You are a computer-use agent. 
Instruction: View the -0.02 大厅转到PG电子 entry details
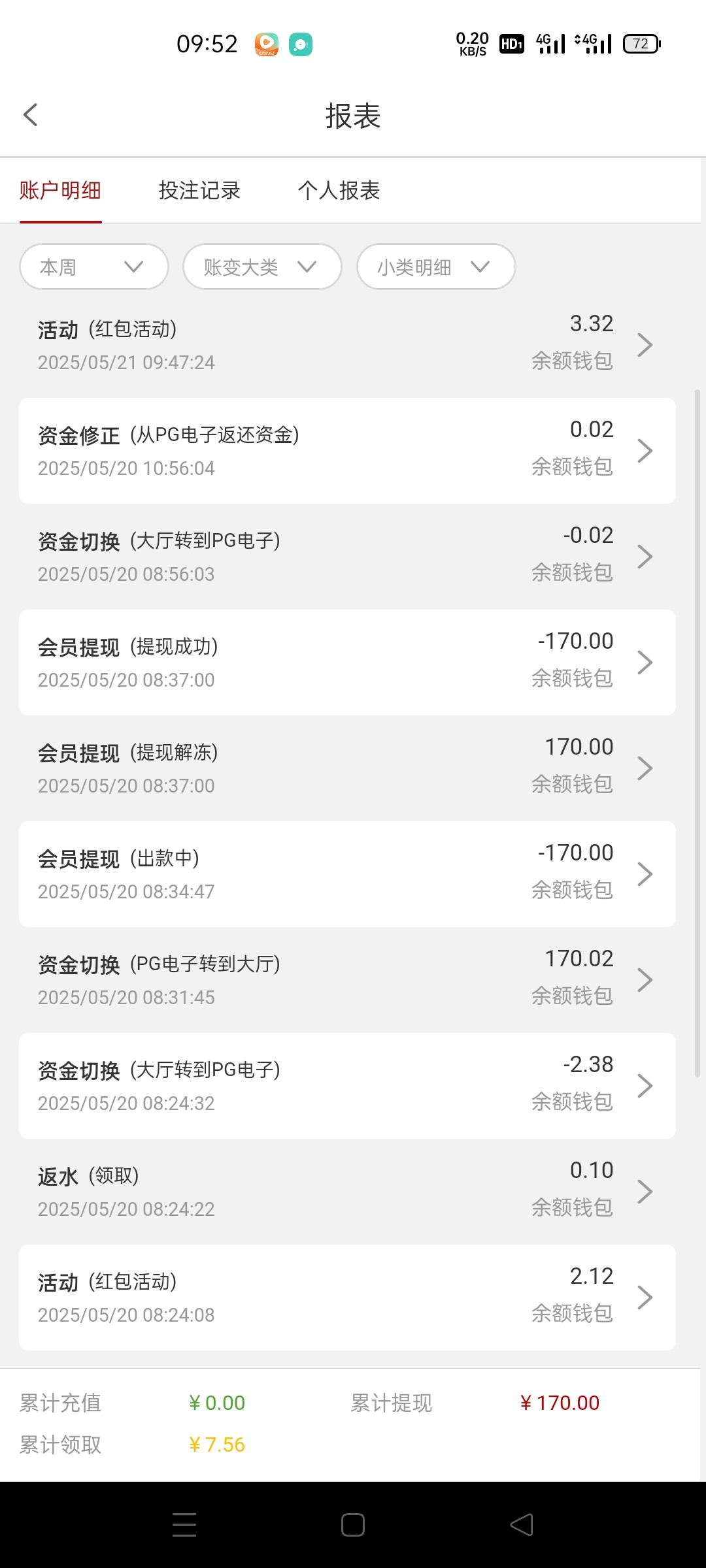347,557
